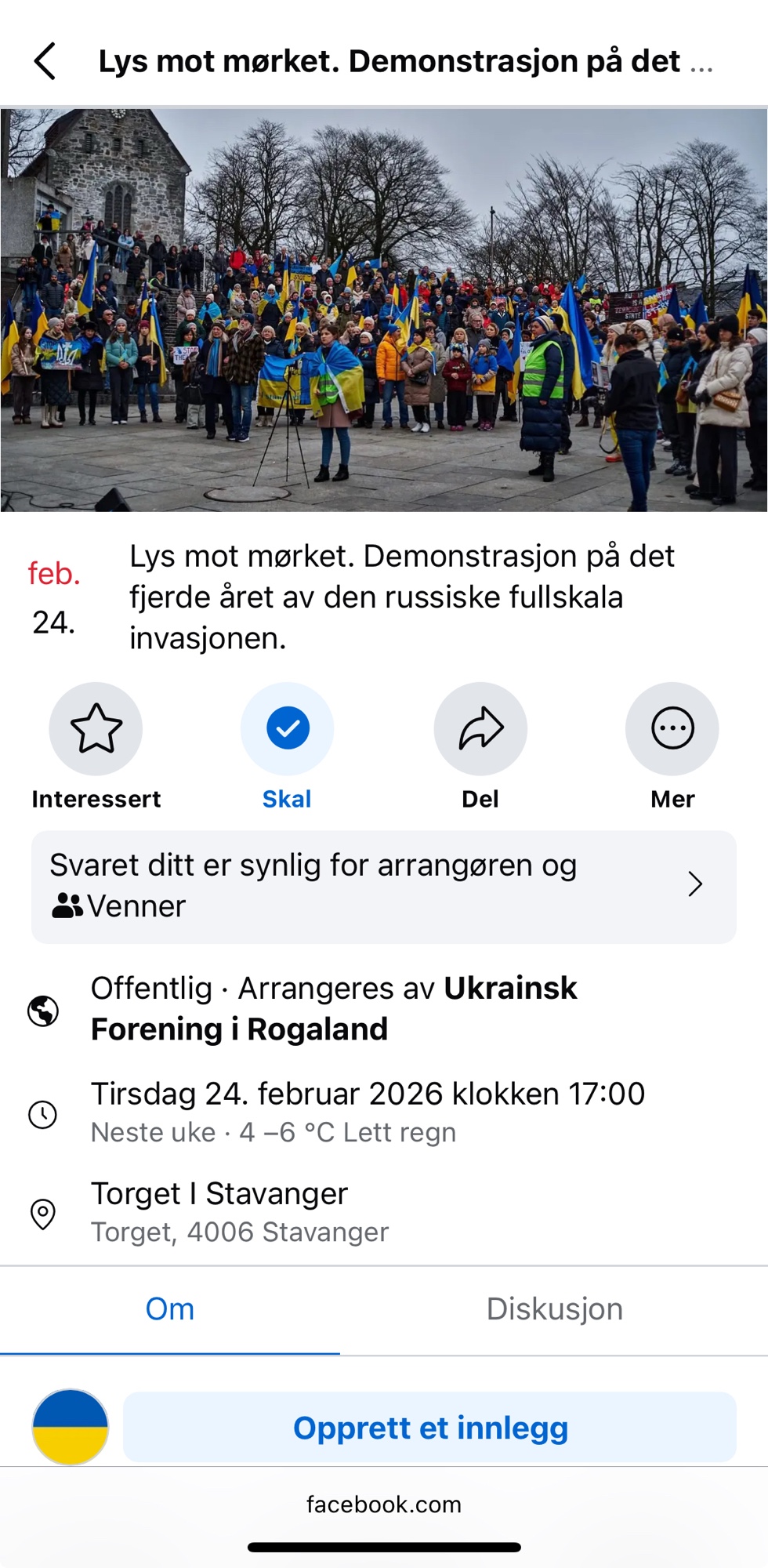Share the event with Del
The width and height of the screenshot is (768, 1568).
point(480,729)
